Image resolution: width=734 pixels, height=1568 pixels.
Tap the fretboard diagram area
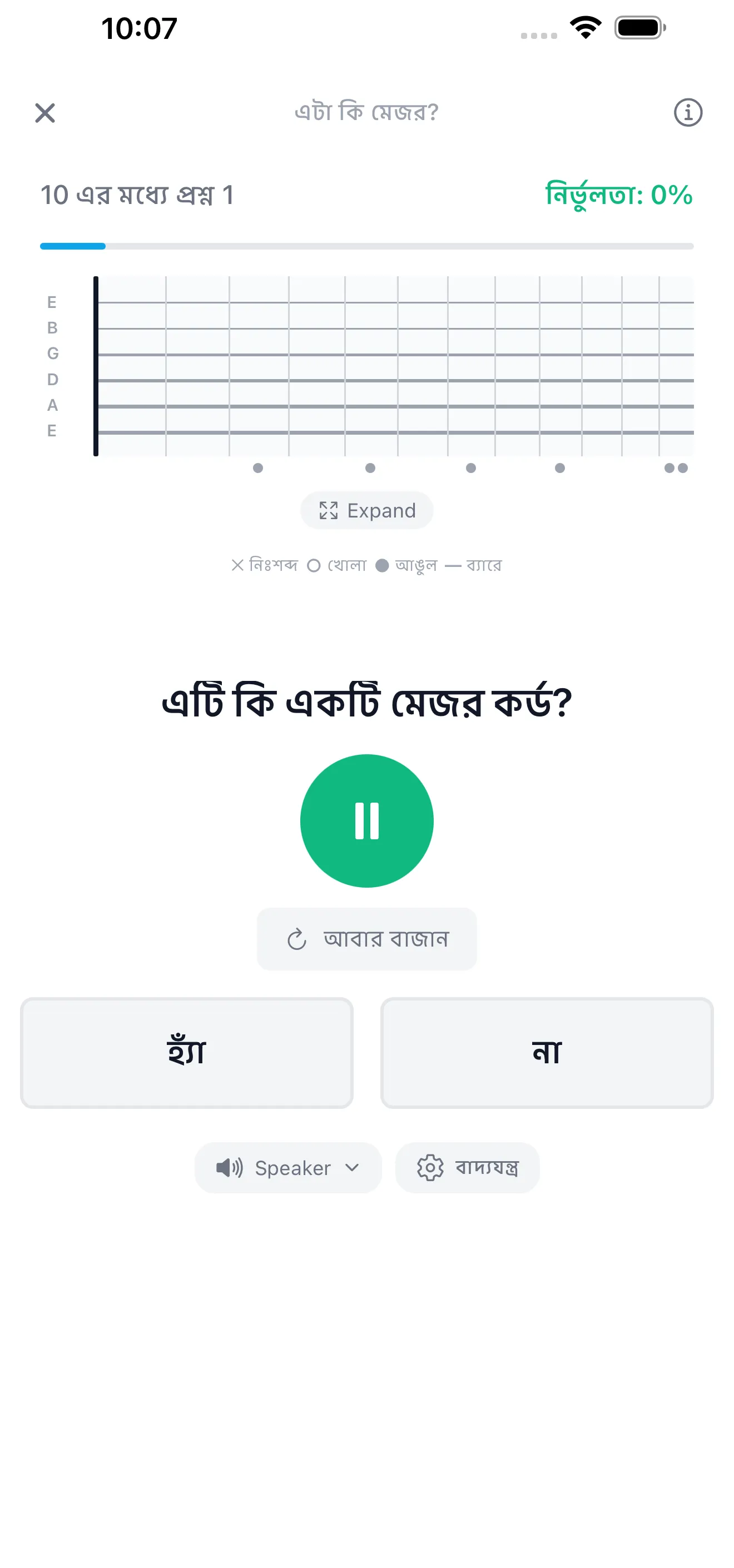365,365
